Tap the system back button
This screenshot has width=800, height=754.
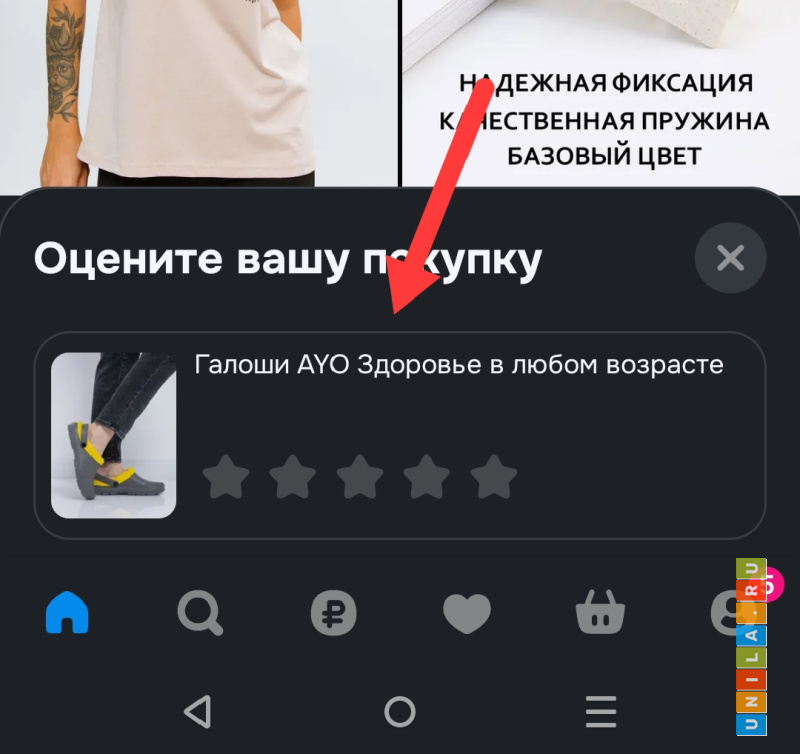[x=198, y=711]
